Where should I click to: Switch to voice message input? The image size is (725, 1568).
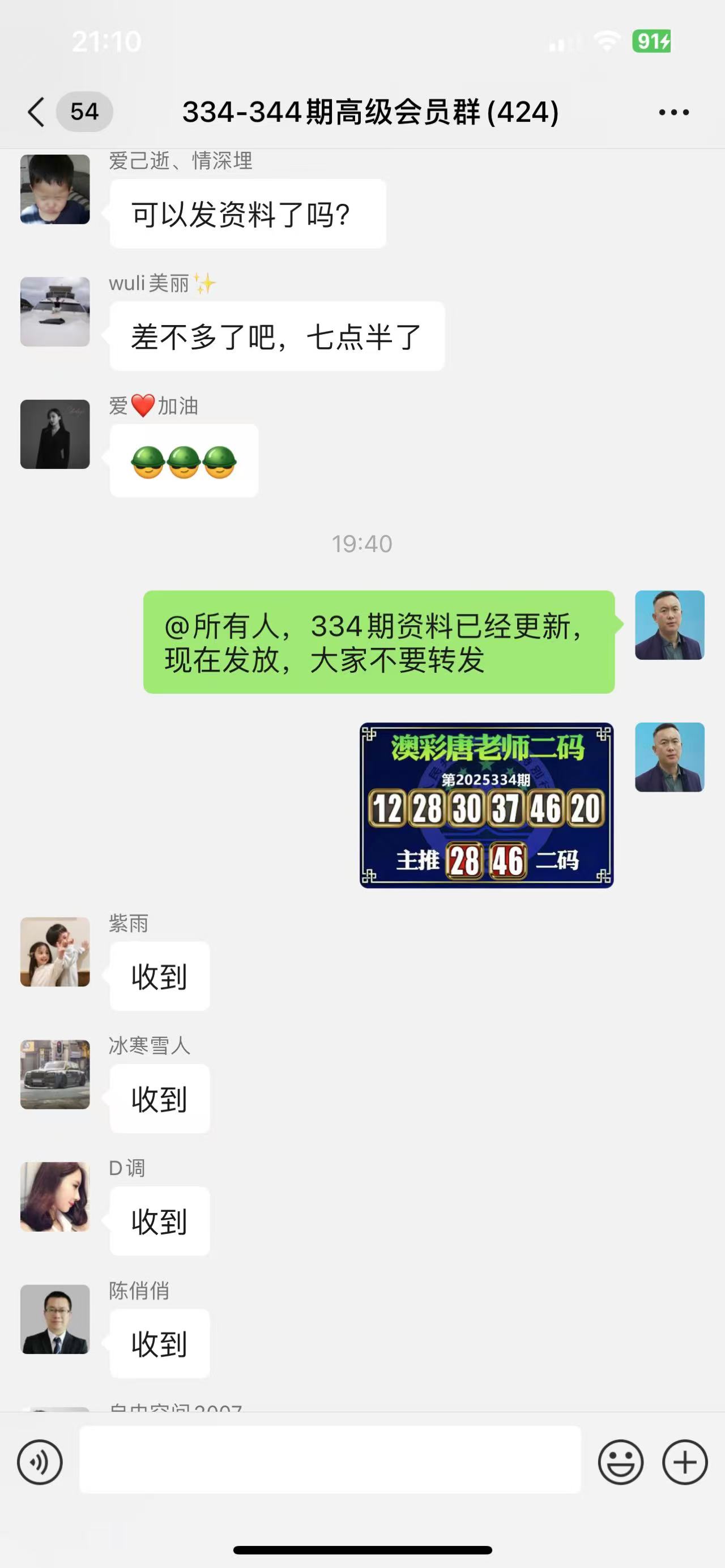coord(40,1462)
